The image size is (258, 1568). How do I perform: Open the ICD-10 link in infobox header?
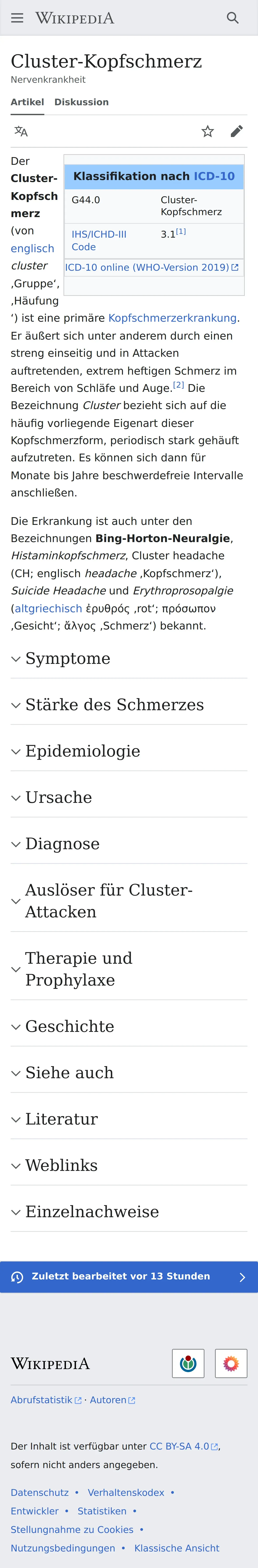click(214, 177)
